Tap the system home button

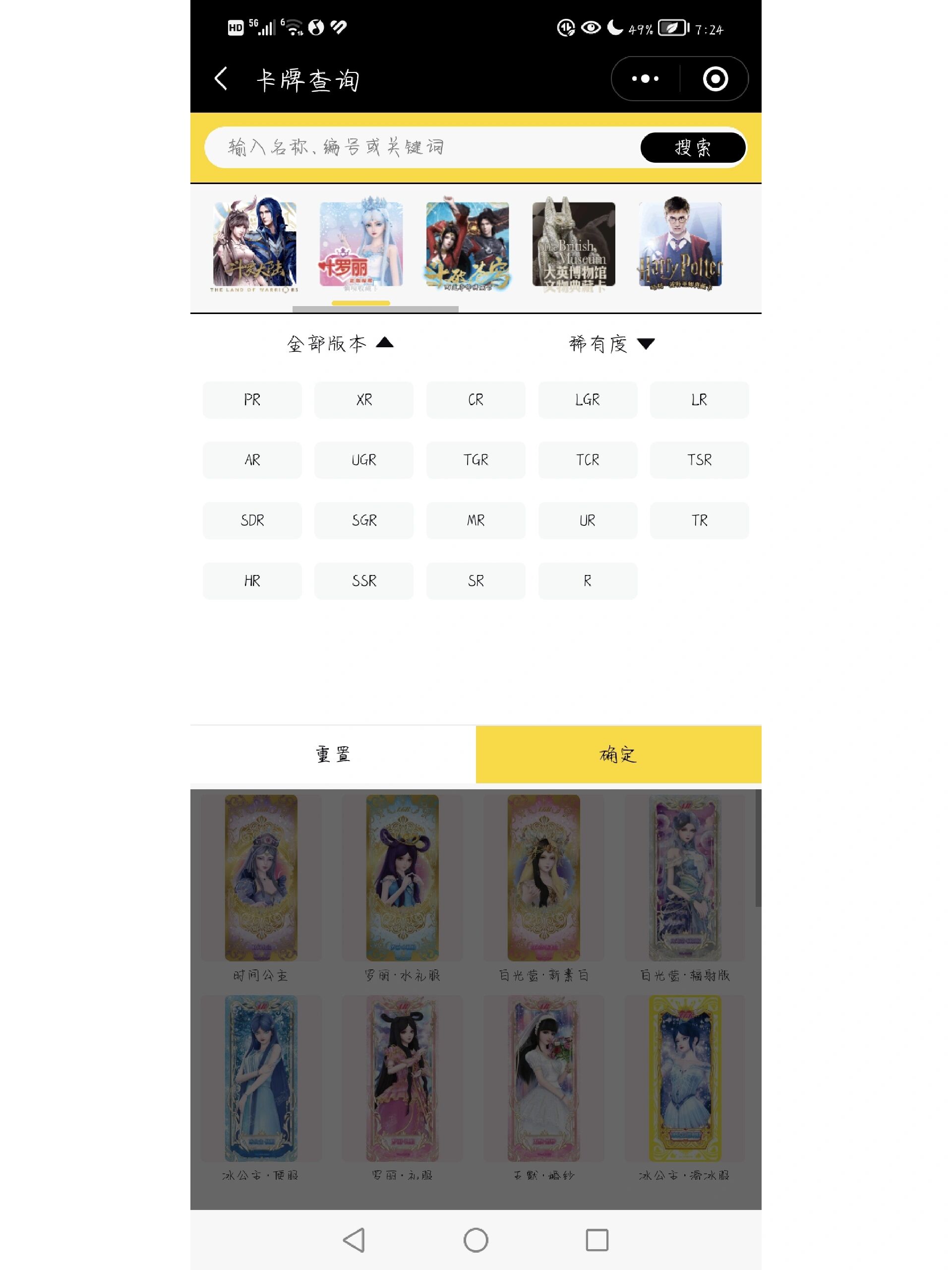click(476, 1240)
